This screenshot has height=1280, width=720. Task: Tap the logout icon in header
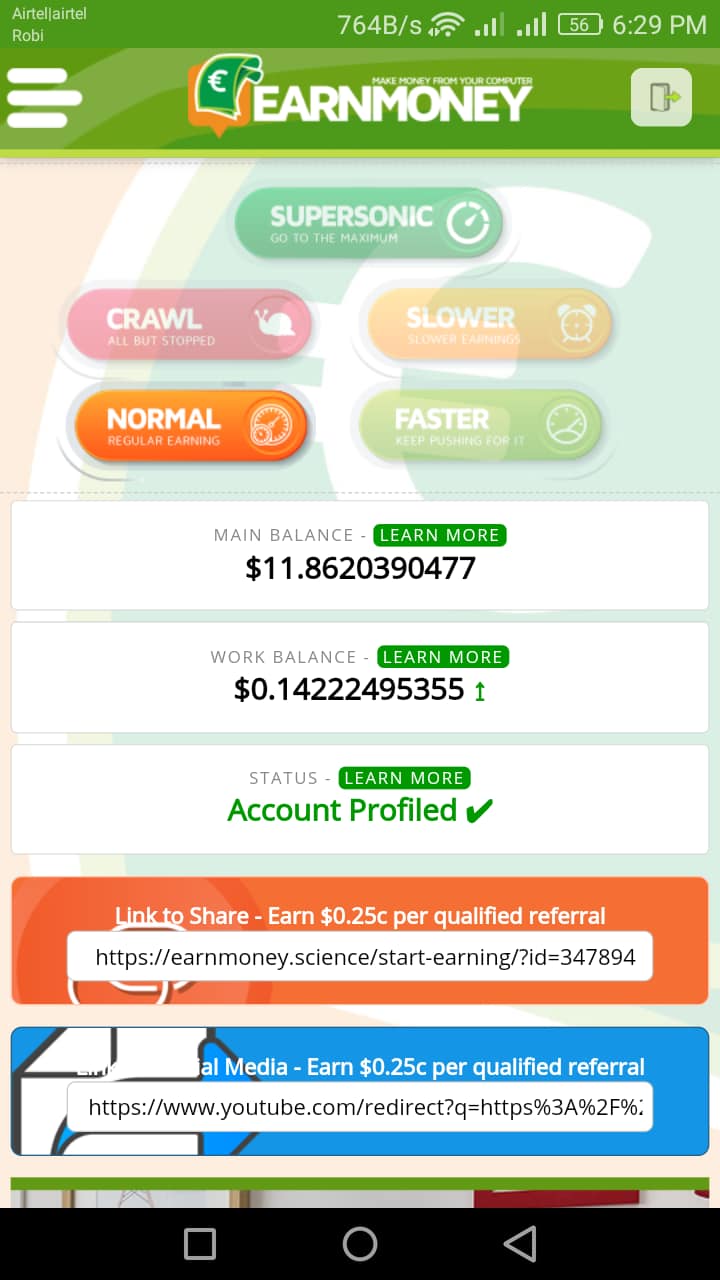661,97
